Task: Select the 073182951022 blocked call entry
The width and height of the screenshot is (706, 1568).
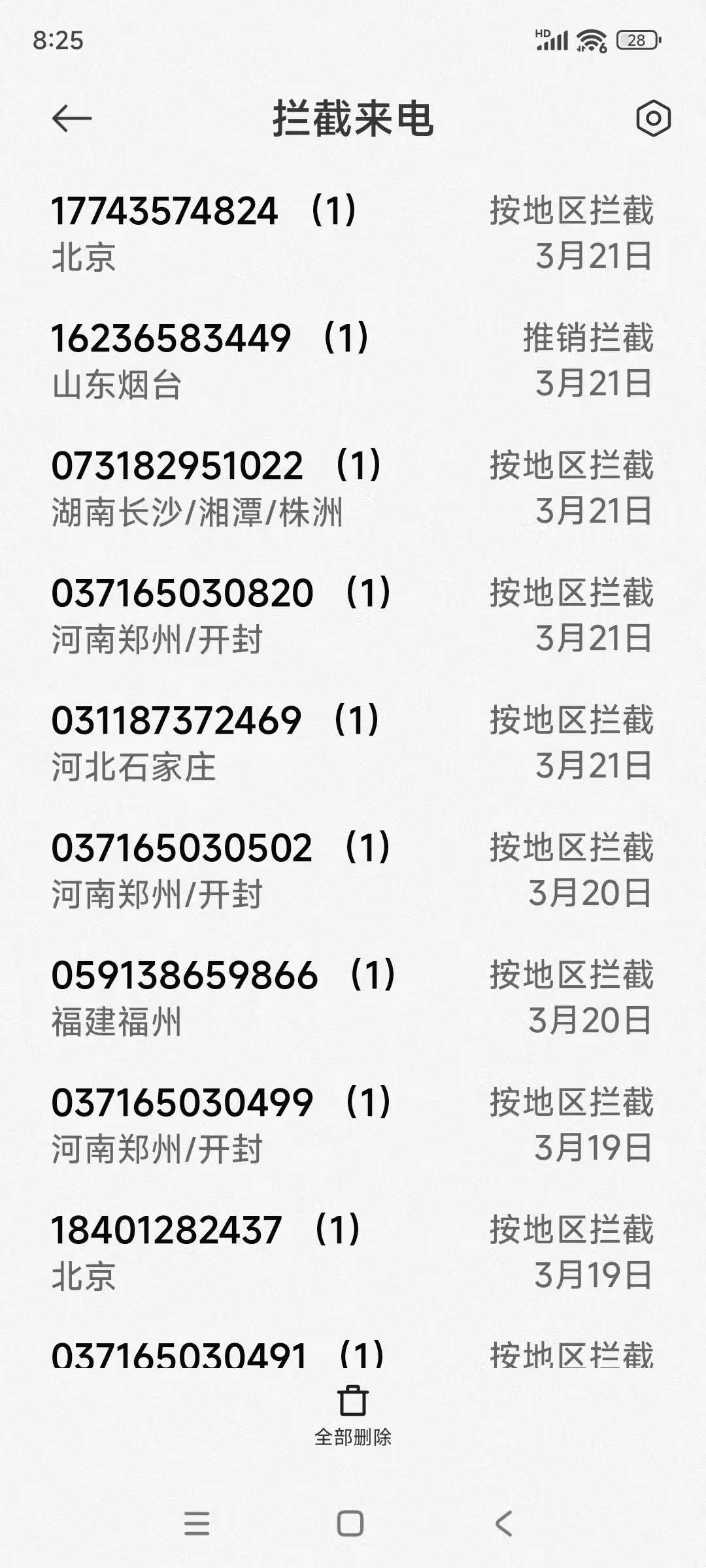Action: tap(353, 488)
